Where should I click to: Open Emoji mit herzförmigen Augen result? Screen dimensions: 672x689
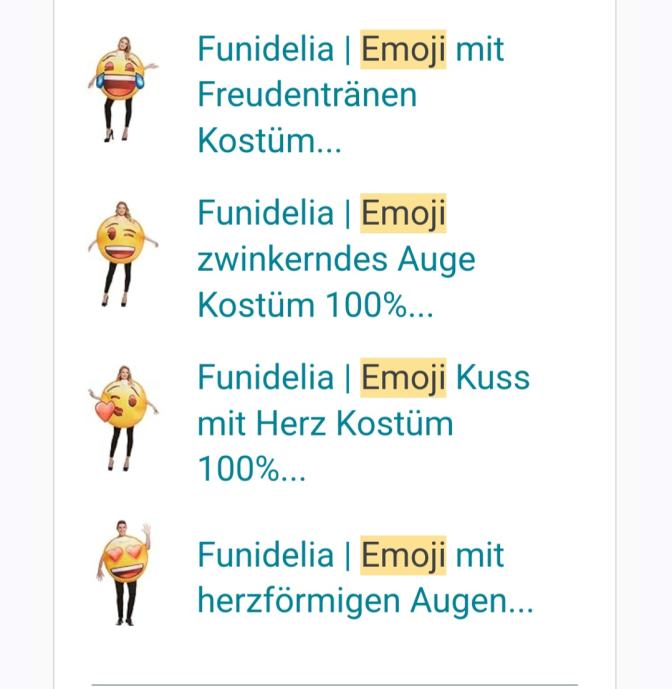click(364, 578)
